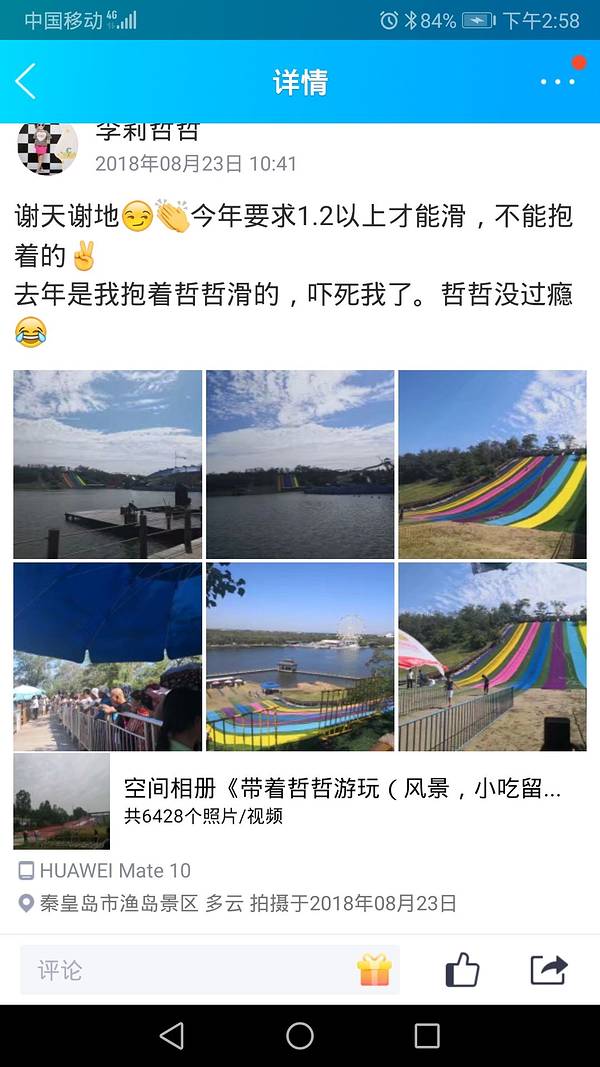Share this post
This screenshot has width=600, height=1067.
(548, 970)
